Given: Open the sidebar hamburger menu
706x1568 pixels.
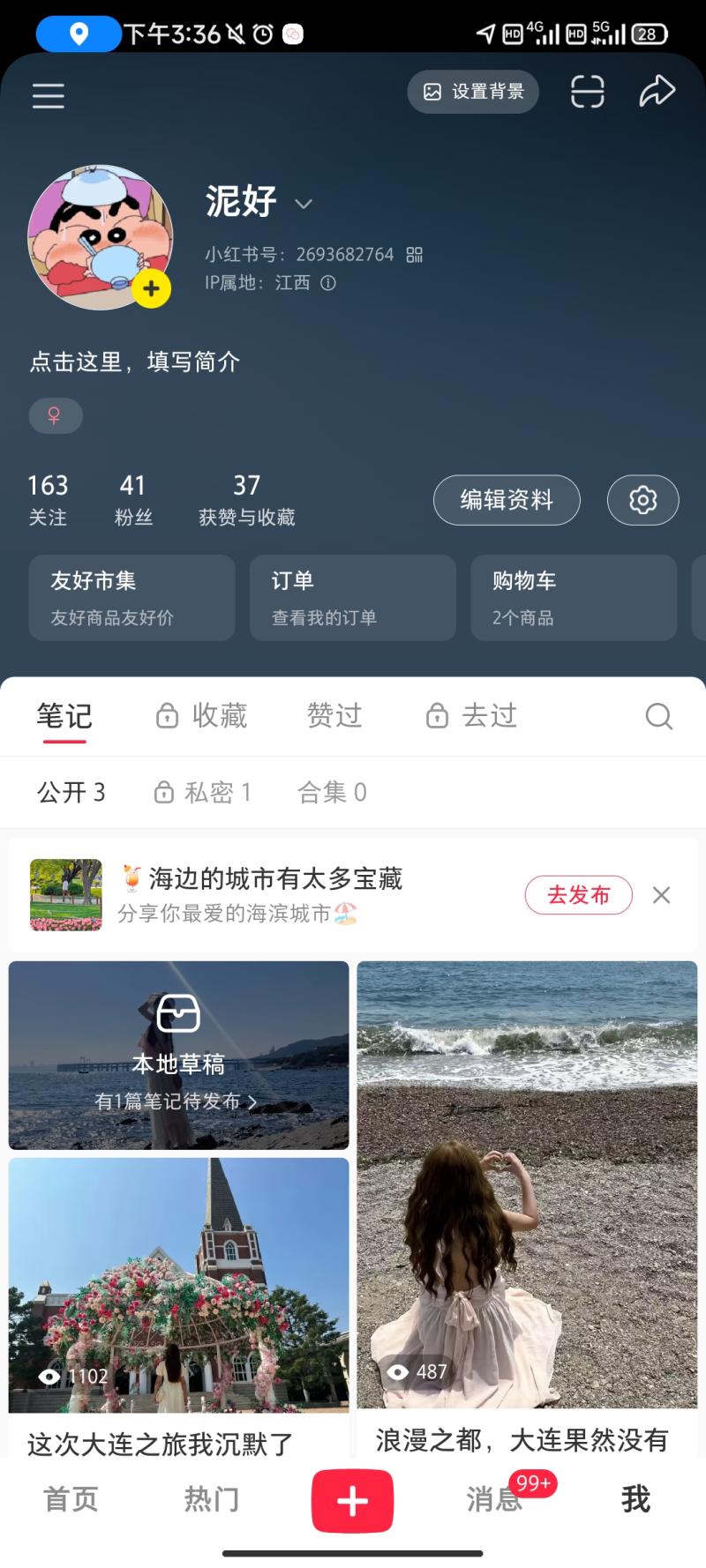Looking at the screenshot, I should [x=48, y=94].
